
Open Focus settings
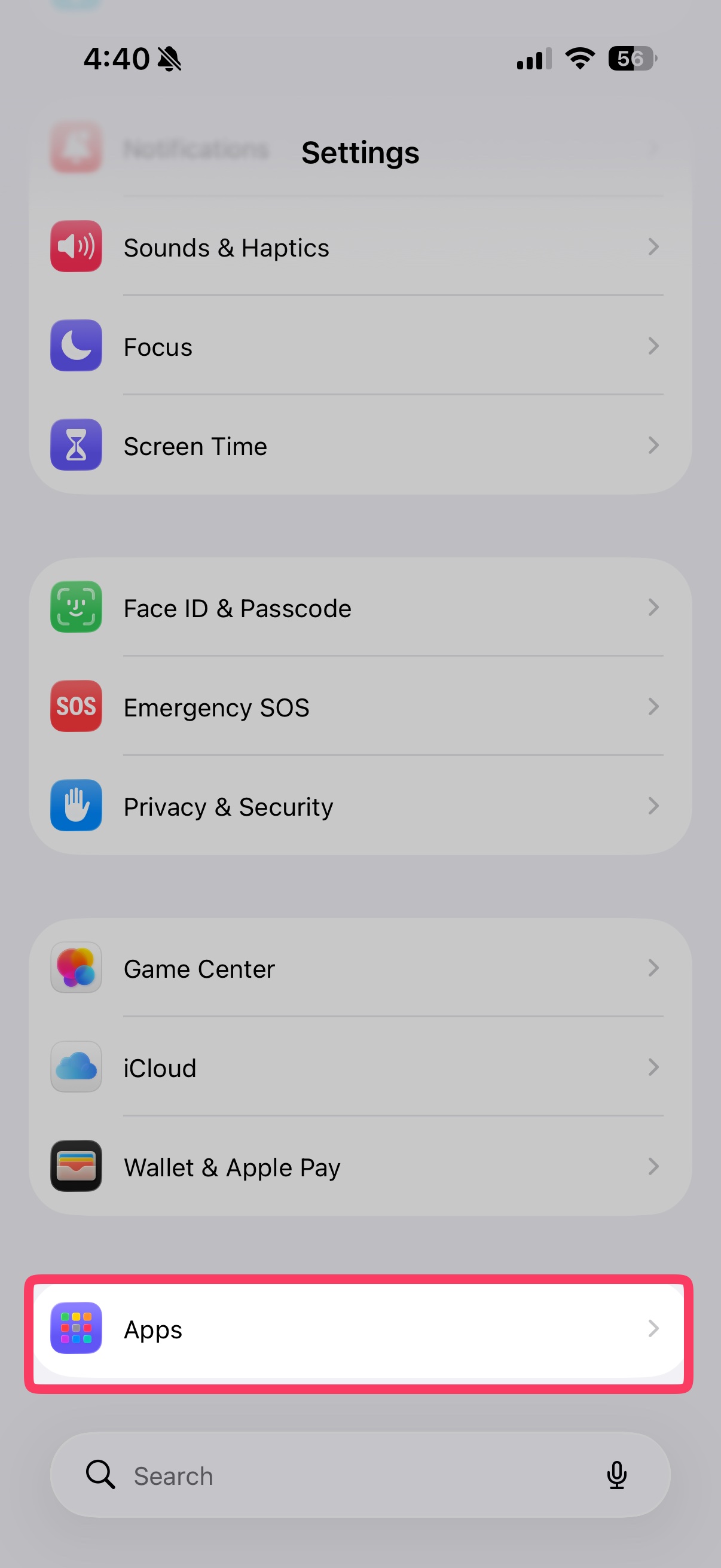(360, 346)
